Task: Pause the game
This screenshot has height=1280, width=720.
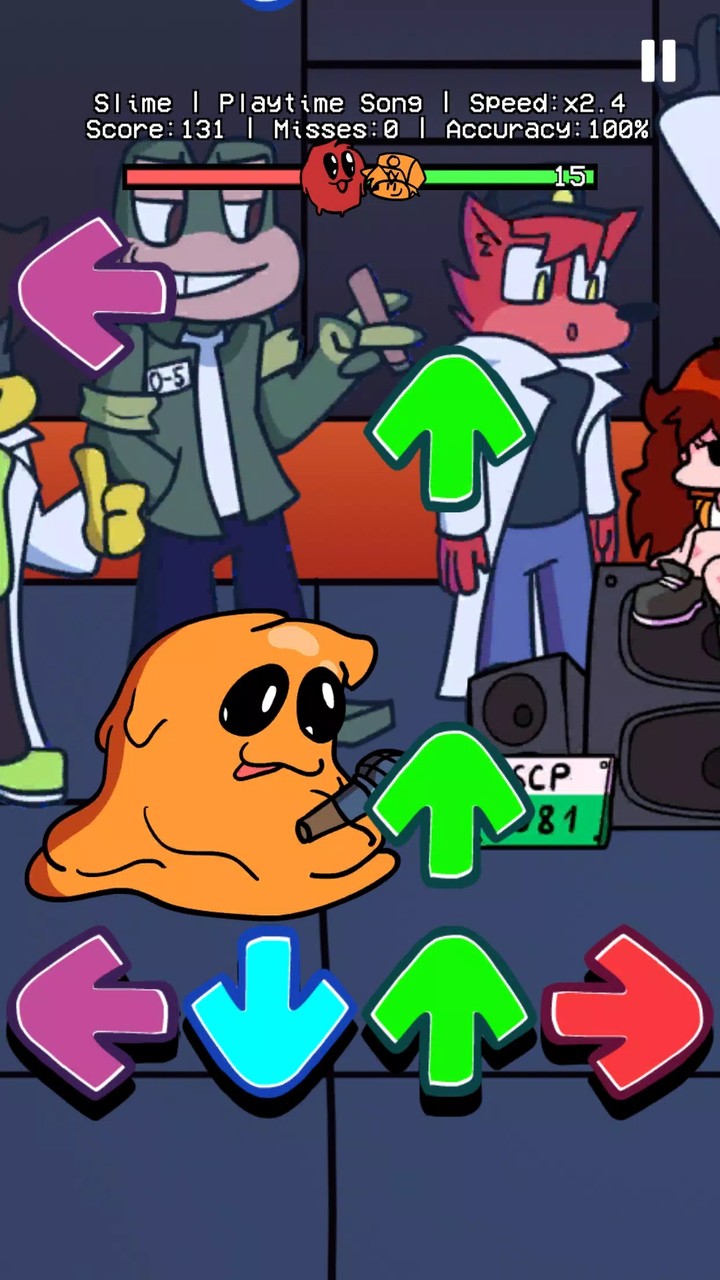Action: click(x=658, y=61)
